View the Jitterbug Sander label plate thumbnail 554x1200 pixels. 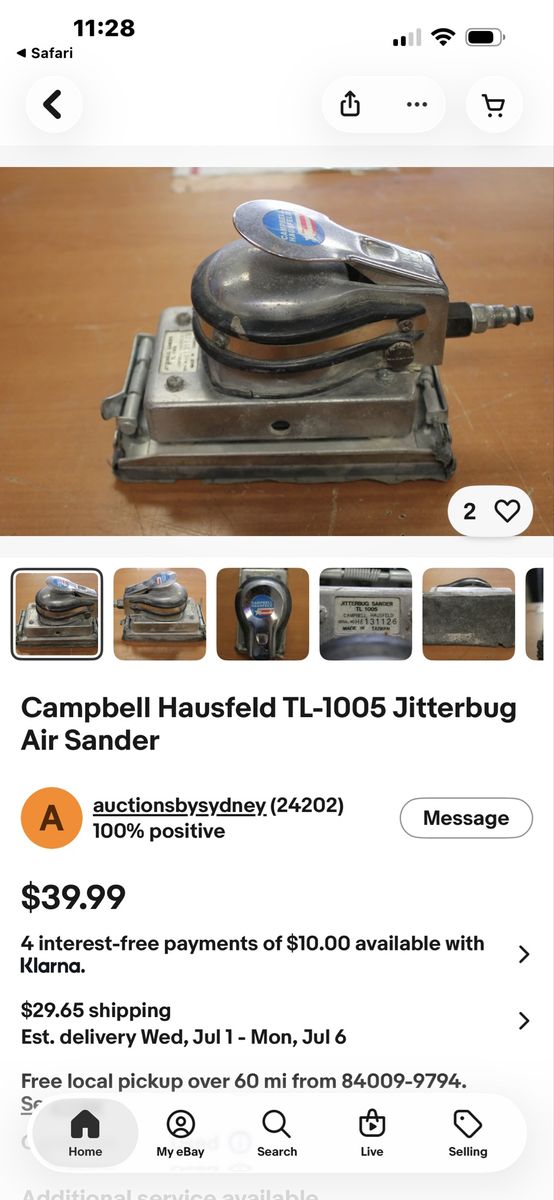[x=366, y=614]
